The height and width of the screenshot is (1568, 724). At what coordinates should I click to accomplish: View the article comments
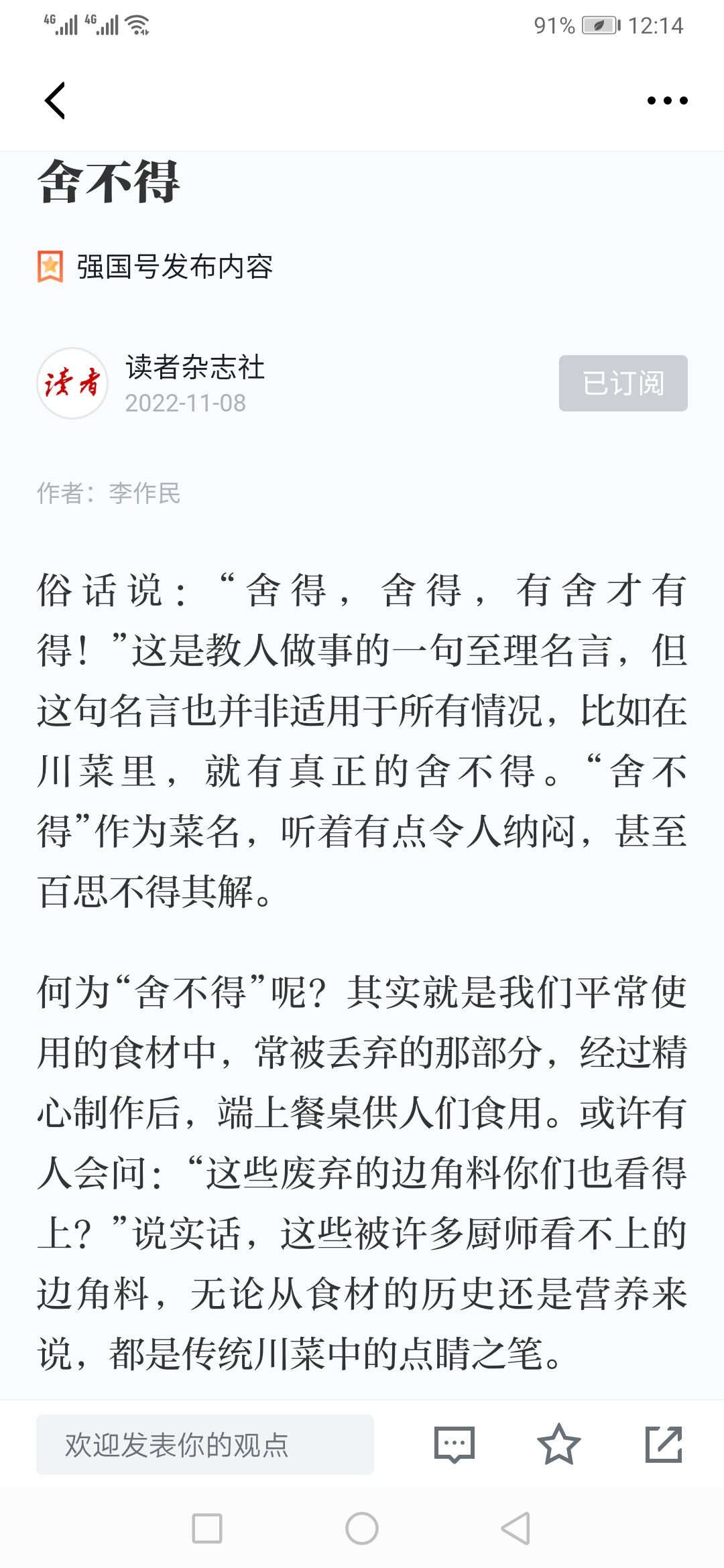(x=455, y=1444)
